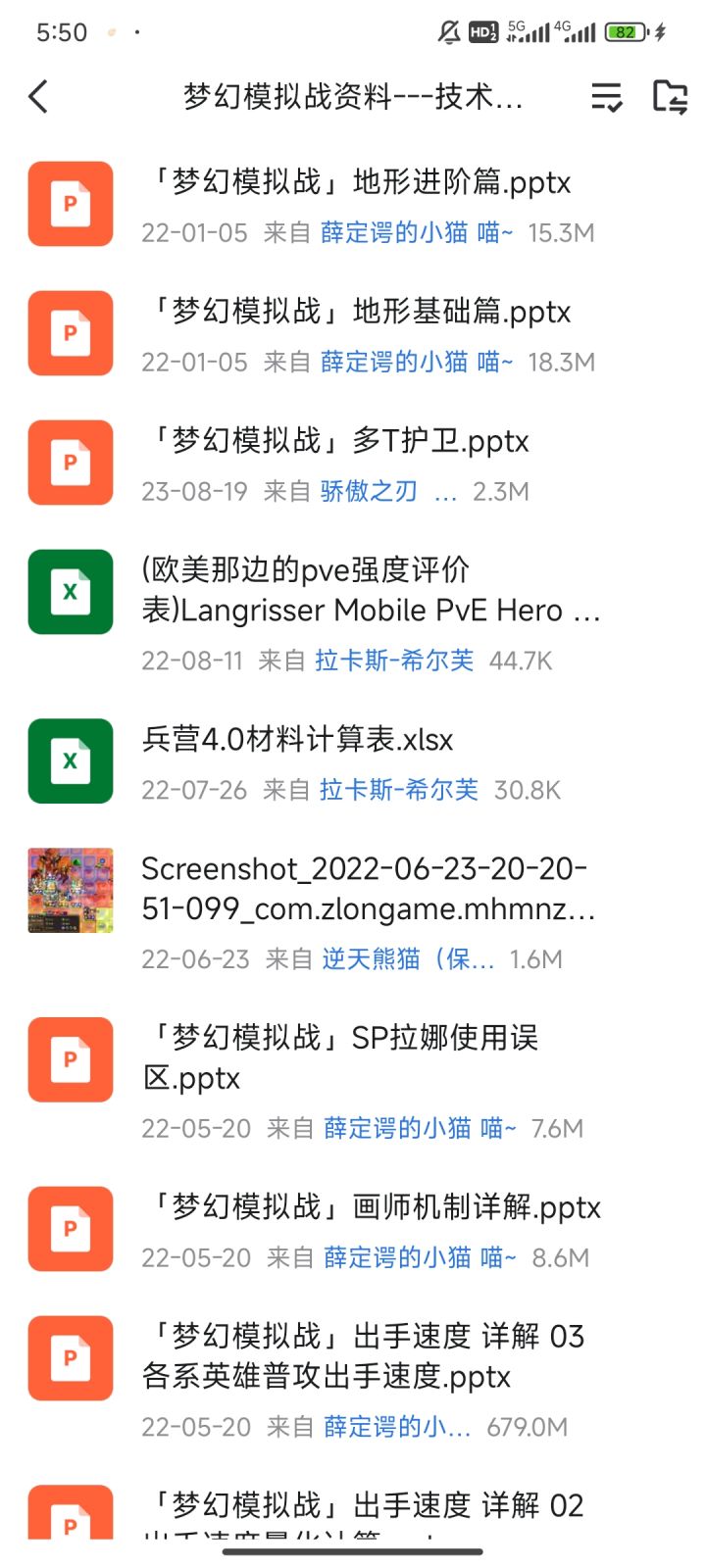Open the Excel icon for 兵营4.0材料计算表
This screenshot has height=1568, width=706.
[x=70, y=761]
